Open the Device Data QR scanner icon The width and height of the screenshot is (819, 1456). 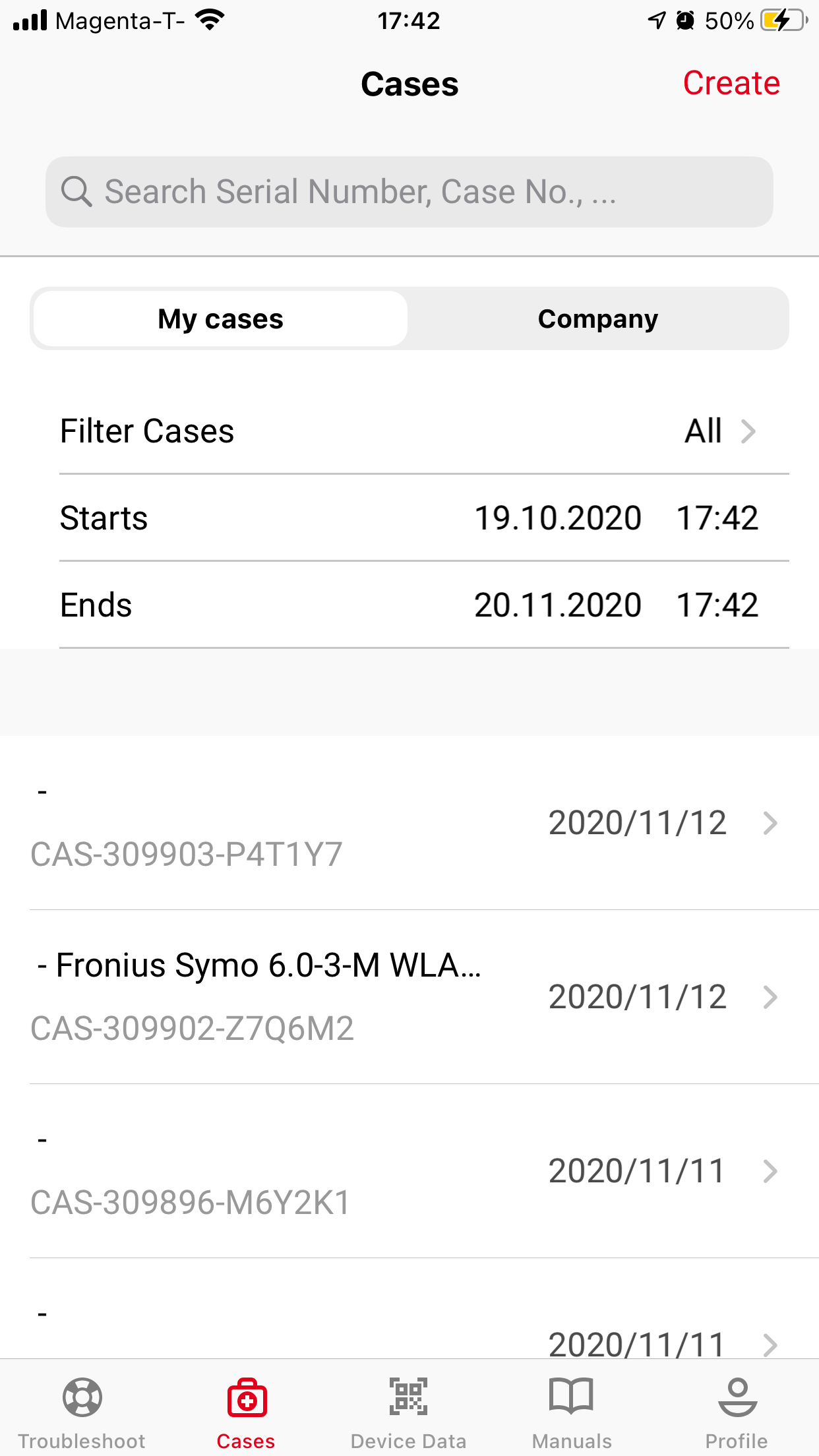pos(409,1397)
